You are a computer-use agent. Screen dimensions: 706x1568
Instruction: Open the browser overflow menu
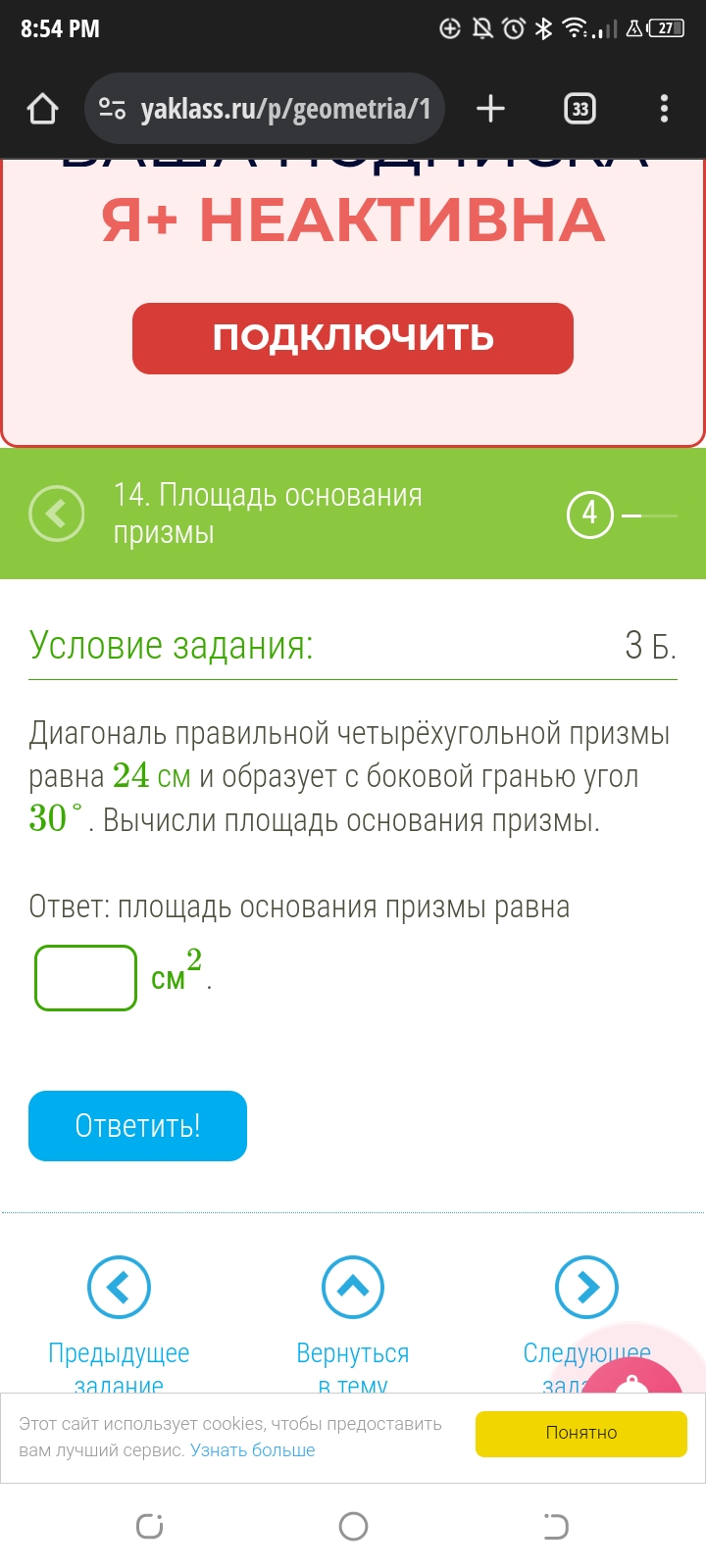click(x=664, y=109)
